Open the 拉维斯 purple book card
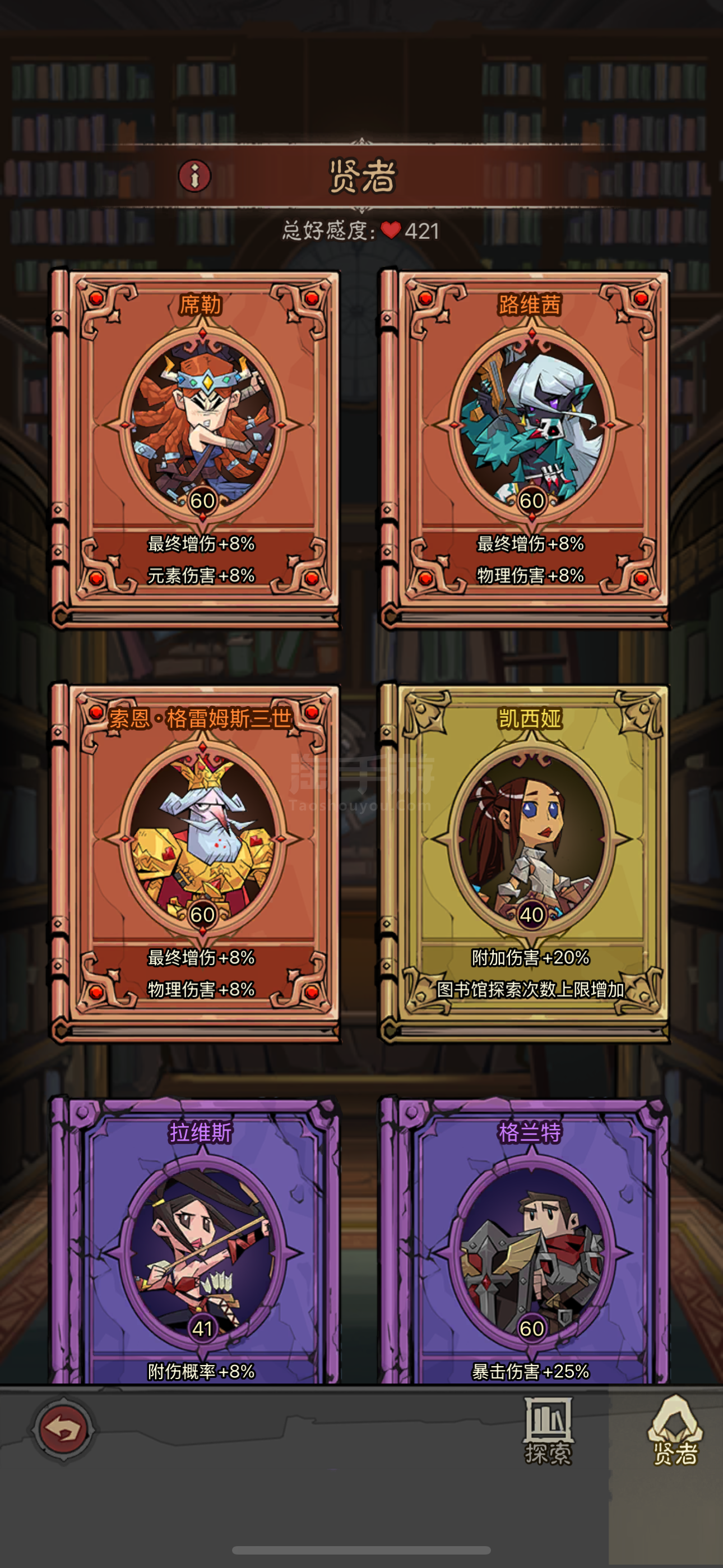Viewport: 723px width, 1568px height. (194, 1240)
